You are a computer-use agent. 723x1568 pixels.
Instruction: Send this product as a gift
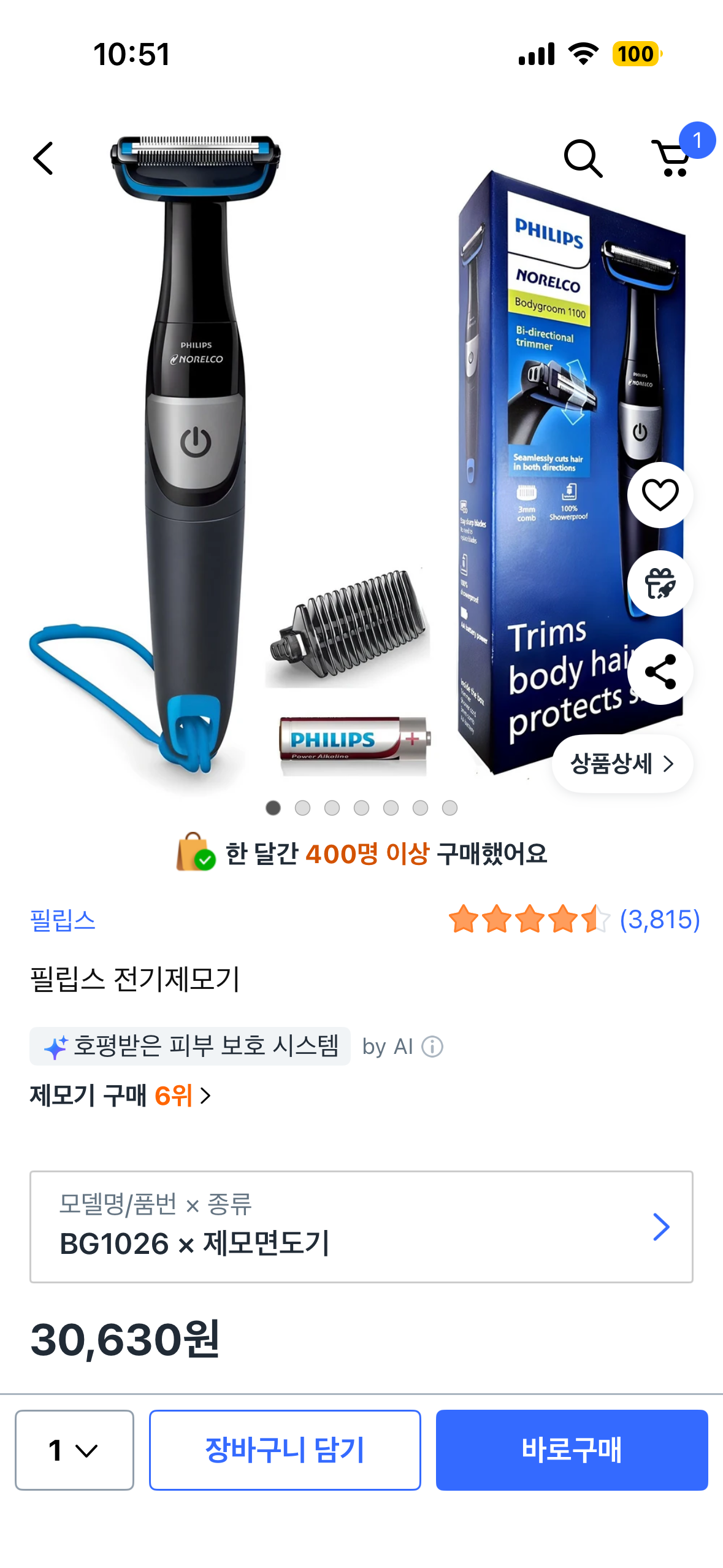[x=660, y=583]
